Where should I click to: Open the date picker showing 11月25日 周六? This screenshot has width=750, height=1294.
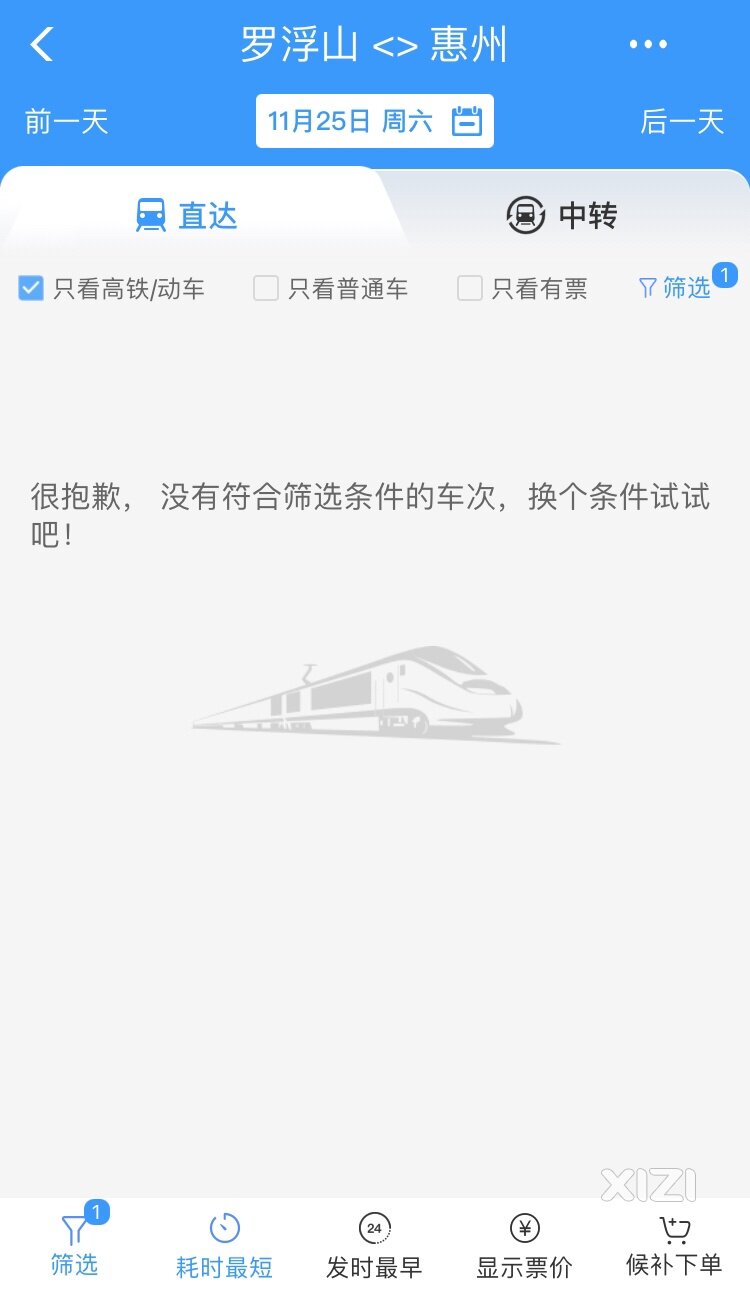pos(374,122)
